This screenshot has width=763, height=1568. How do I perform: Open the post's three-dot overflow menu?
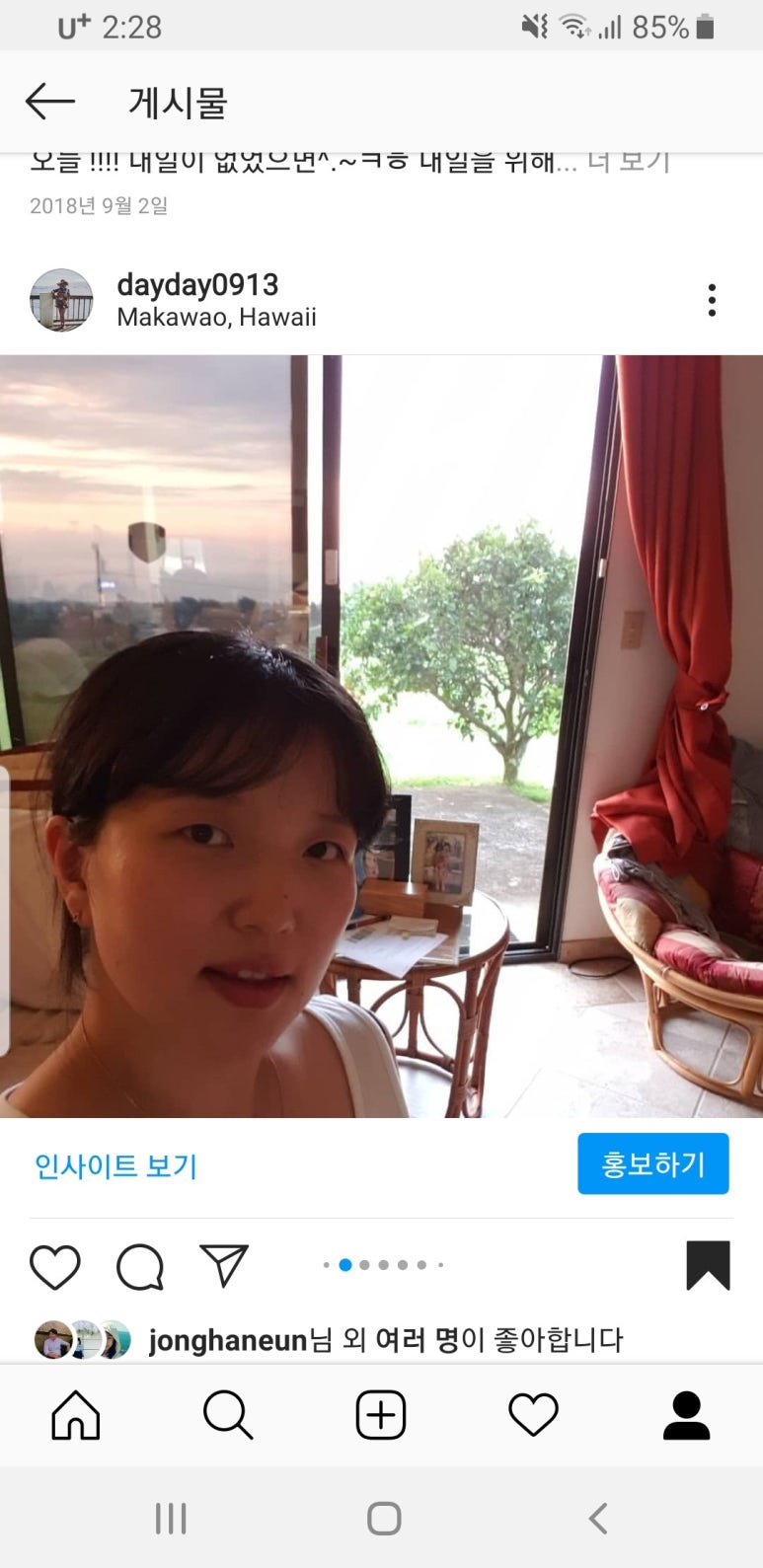tap(711, 300)
